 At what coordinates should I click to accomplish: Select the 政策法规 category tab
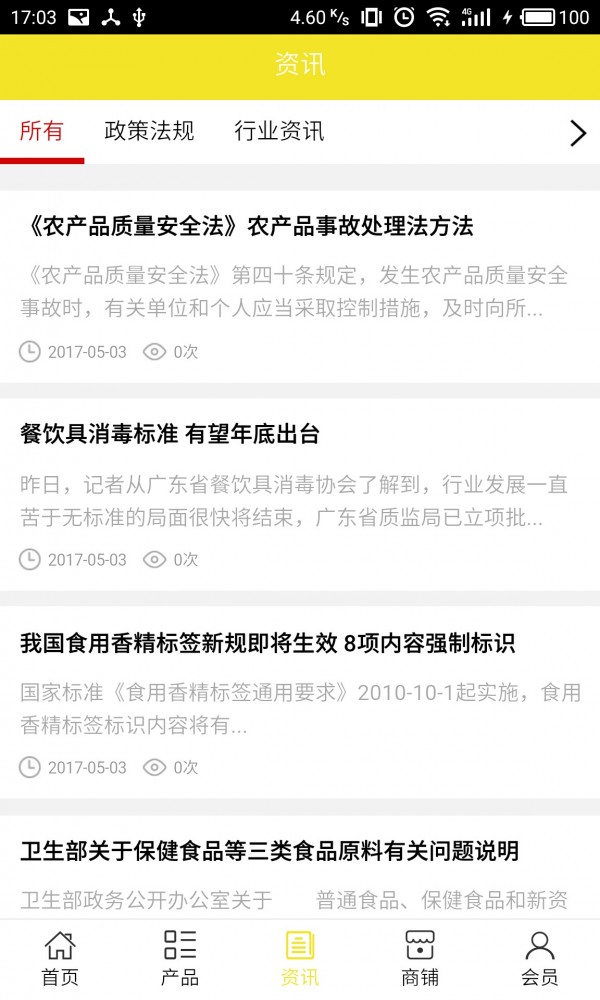pos(149,132)
